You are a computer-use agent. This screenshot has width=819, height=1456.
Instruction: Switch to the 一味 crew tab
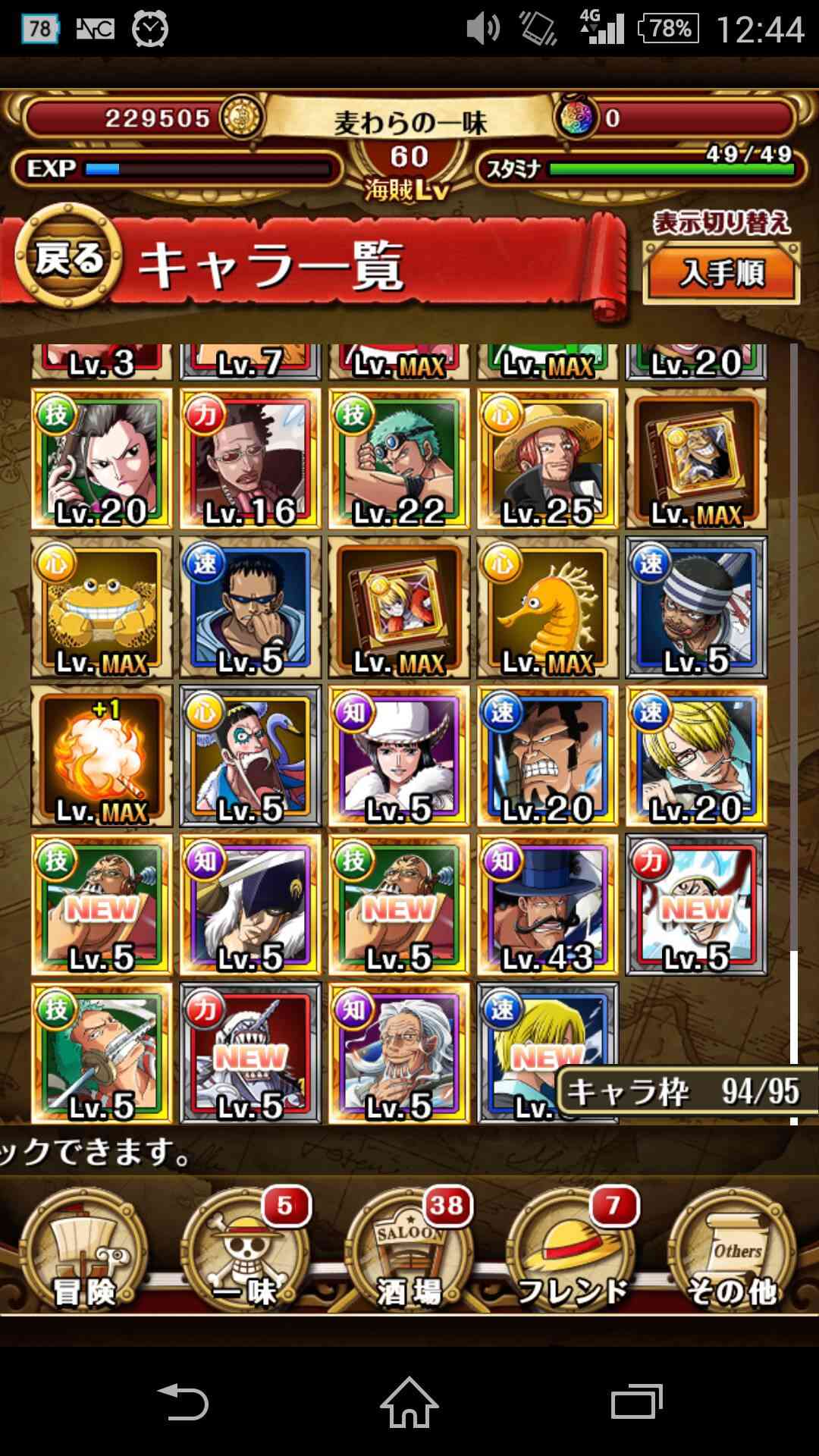pyautogui.click(x=246, y=1253)
